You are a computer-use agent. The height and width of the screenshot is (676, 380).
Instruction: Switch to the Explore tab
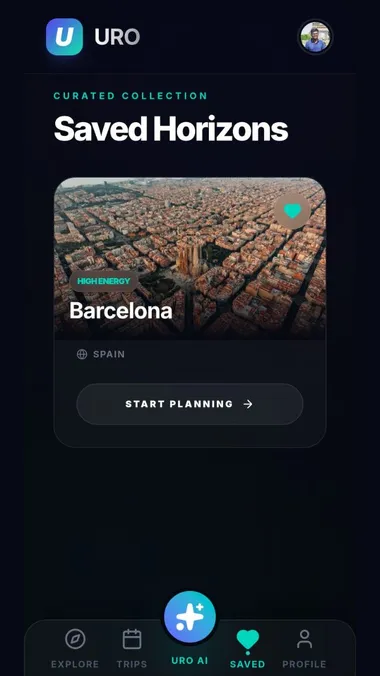pos(75,648)
